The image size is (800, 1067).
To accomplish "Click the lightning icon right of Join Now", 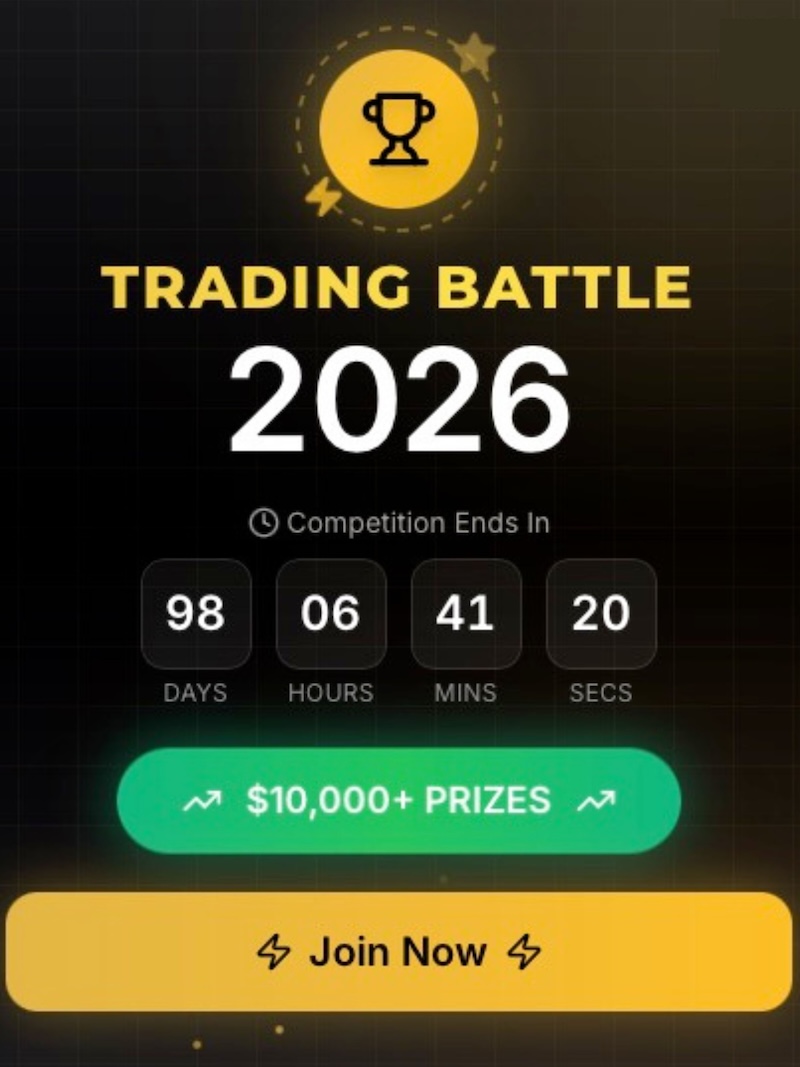I will tap(525, 952).
